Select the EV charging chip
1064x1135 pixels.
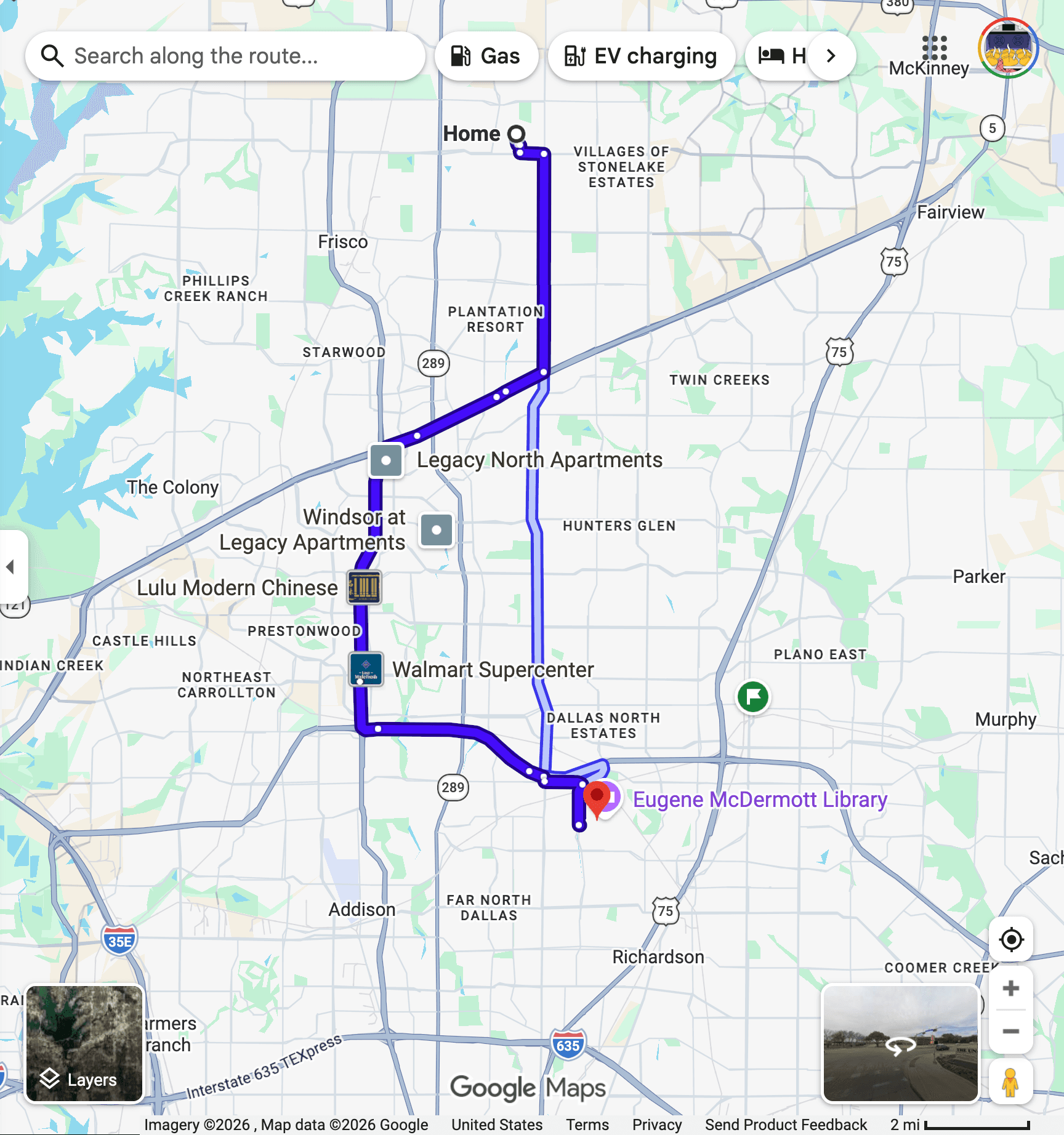pyautogui.click(x=641, y=56)
